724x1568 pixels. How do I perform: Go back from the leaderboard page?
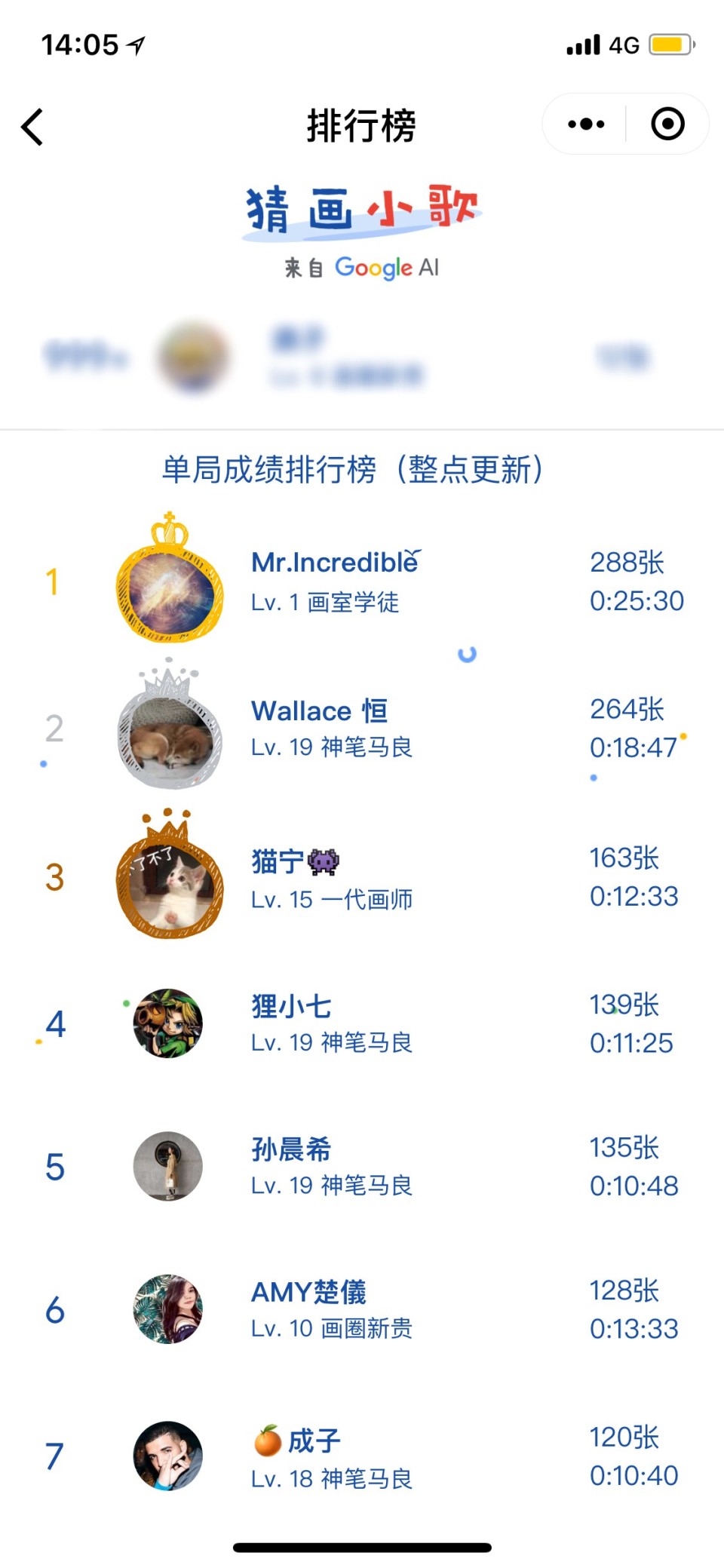(32, 126)
